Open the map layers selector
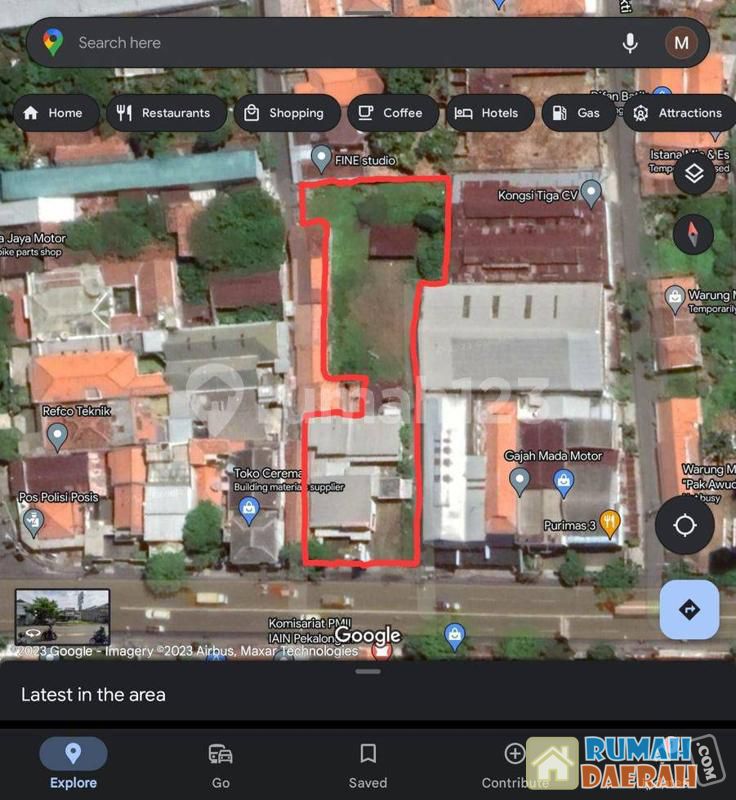 694,174
